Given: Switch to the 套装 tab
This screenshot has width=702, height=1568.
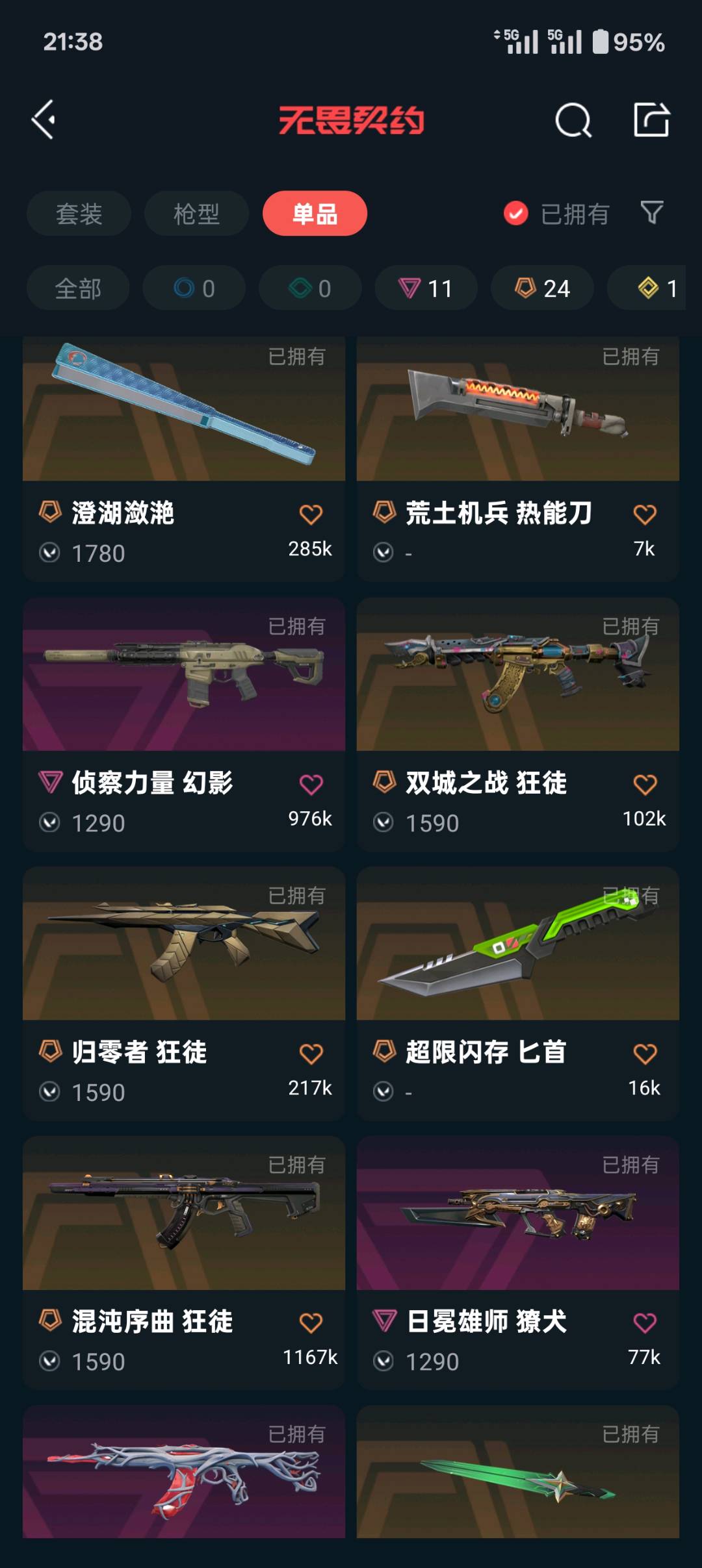Looking at the screenshot, I should (79, 214).
